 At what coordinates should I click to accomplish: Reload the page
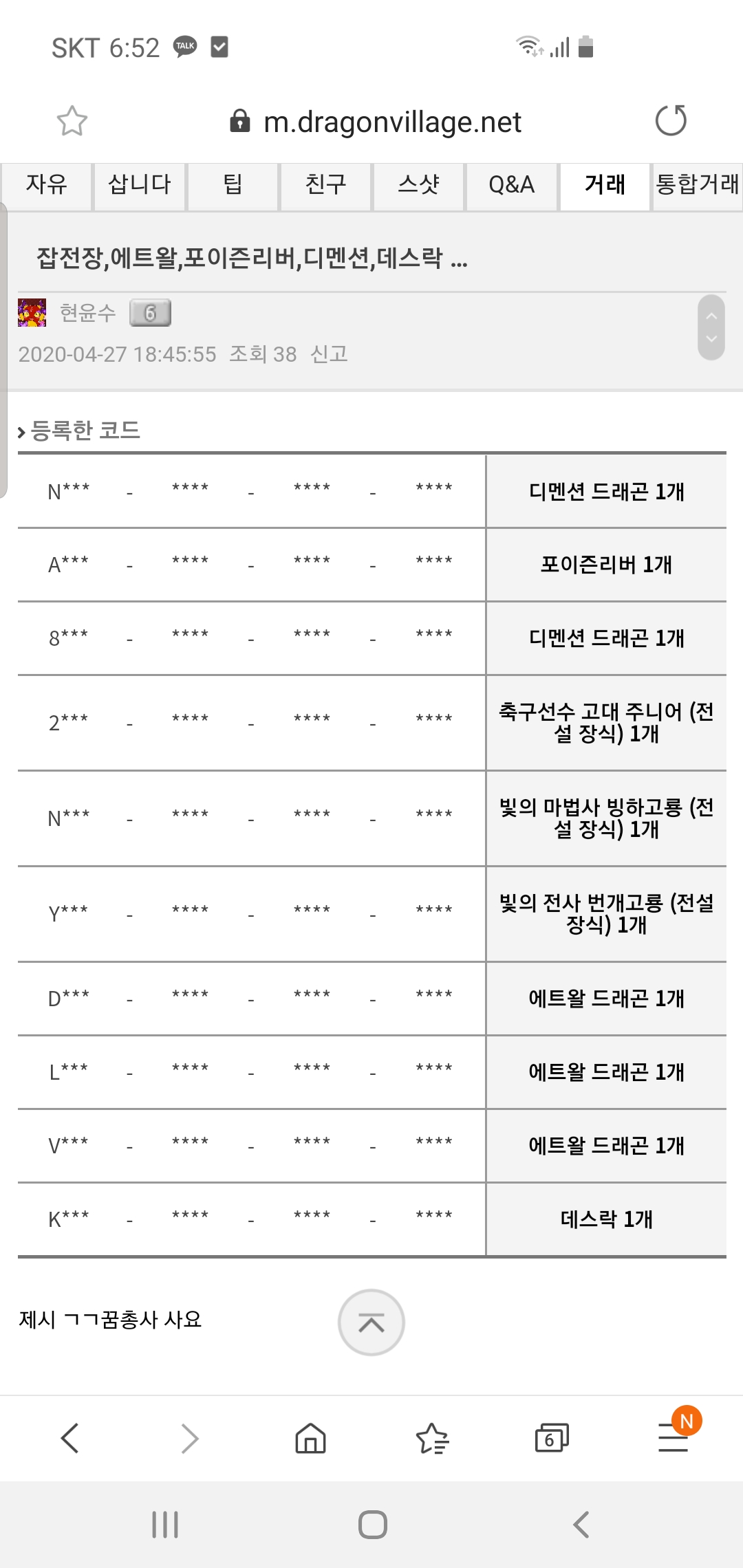[x=671, y=121]
